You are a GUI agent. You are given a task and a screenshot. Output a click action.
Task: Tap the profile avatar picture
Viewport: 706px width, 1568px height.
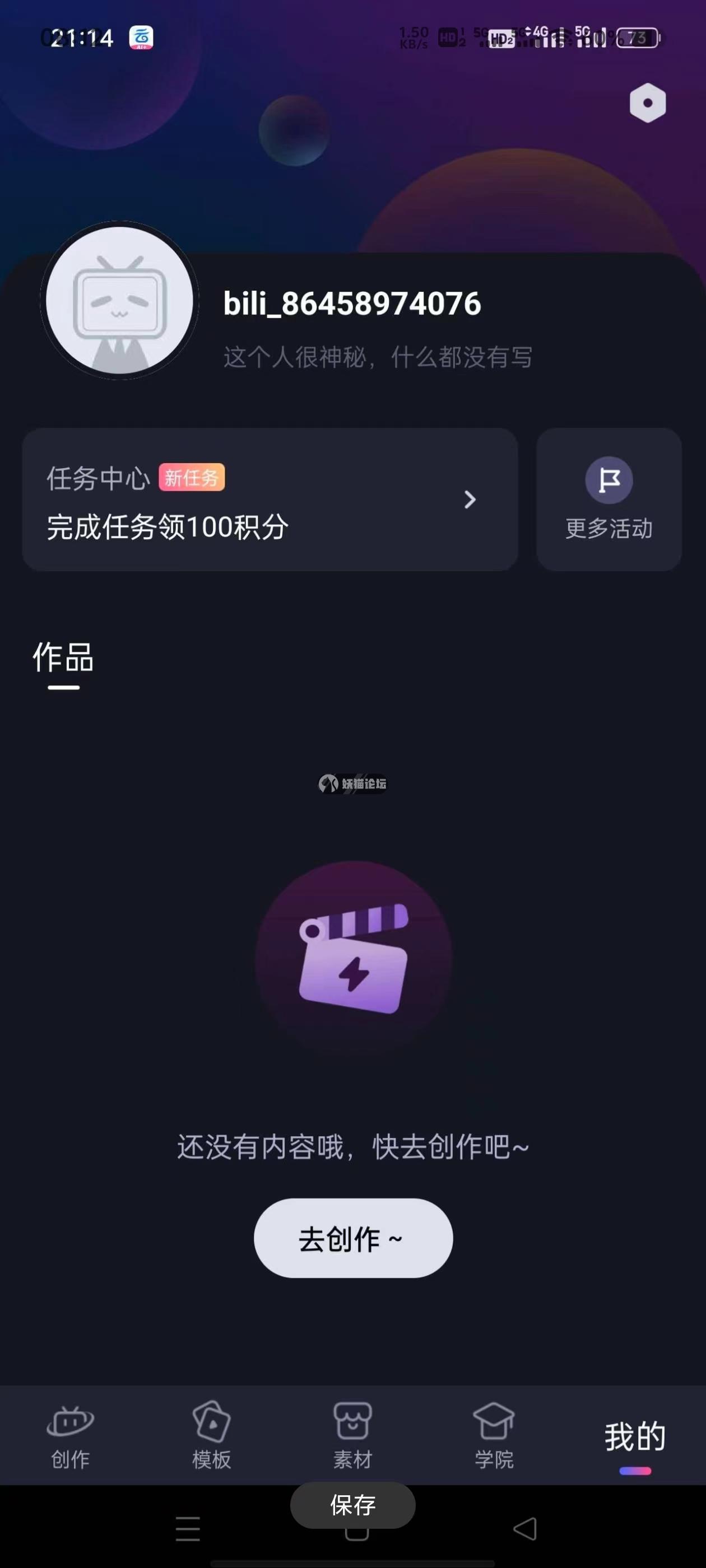119,300
